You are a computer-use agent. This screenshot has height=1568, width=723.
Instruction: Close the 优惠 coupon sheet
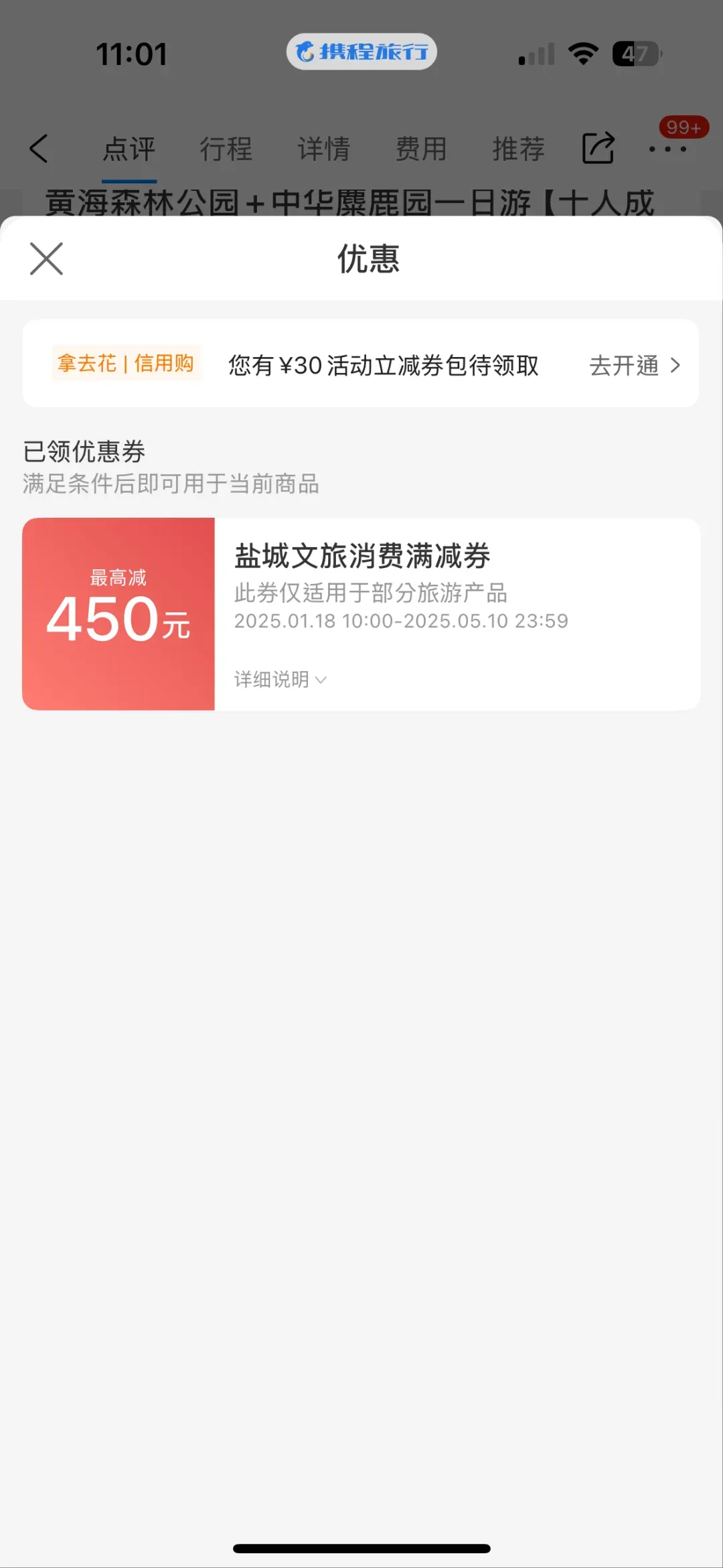click(x=46, y=259)
